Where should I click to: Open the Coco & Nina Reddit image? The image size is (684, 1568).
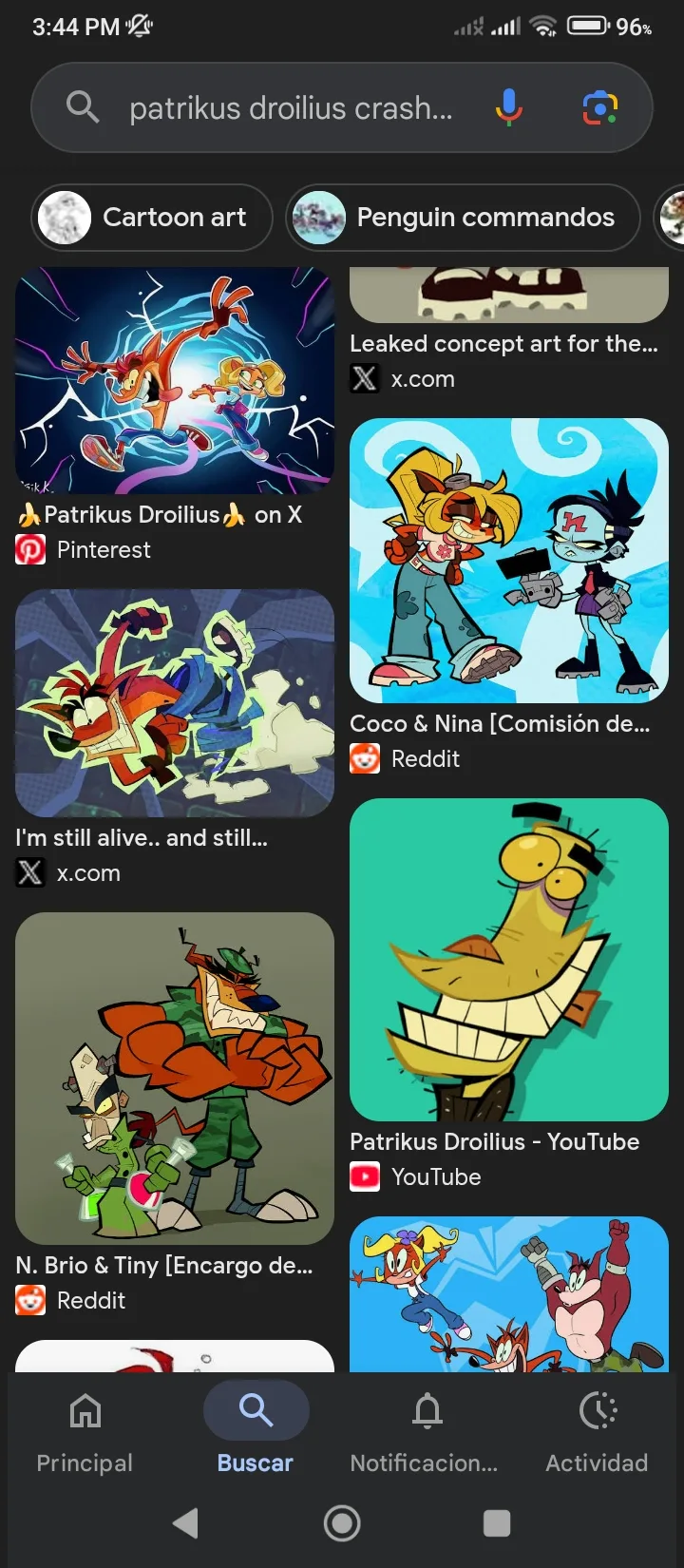pyautogui.click(x=509, y=561)
